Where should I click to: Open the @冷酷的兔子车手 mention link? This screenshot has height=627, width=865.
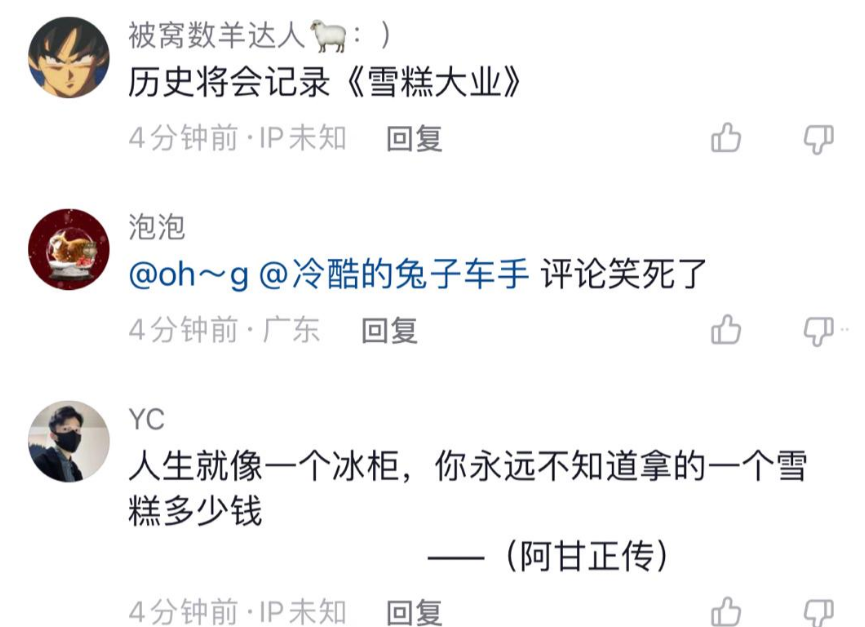pyautogui.click(x=393, y=276)
